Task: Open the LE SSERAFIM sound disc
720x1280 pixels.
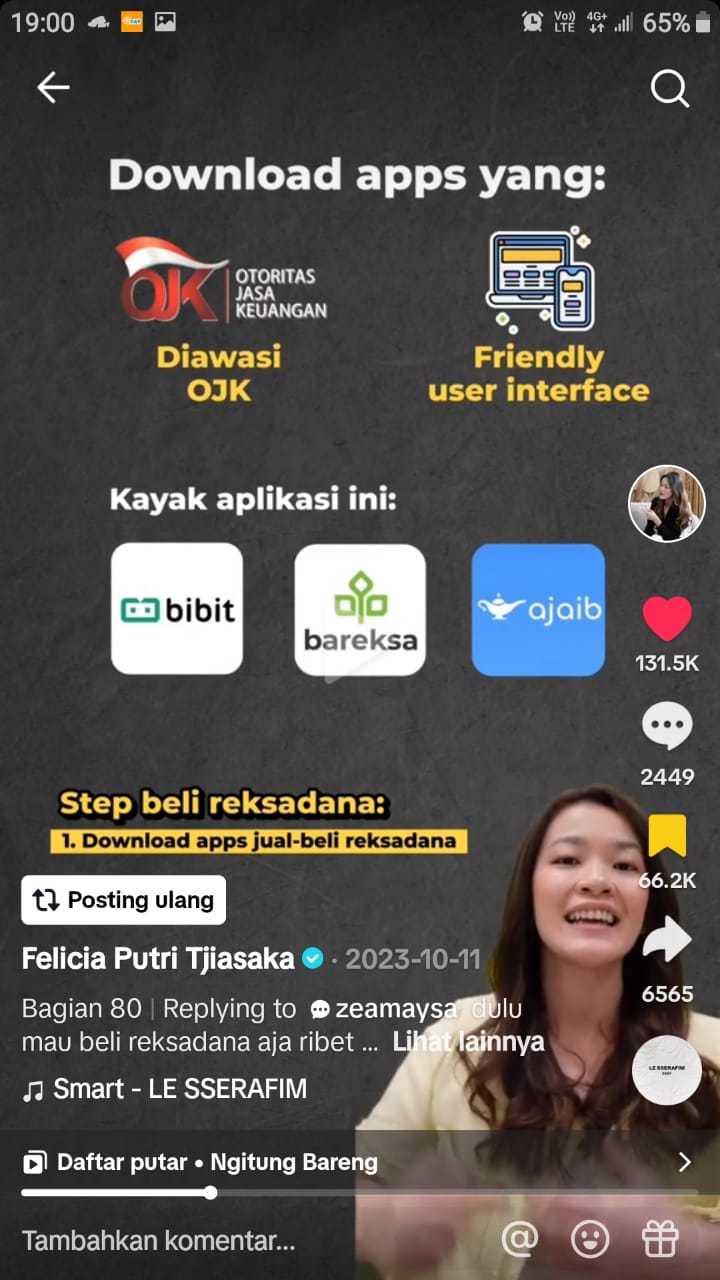Action: (x=667, y=1070)
